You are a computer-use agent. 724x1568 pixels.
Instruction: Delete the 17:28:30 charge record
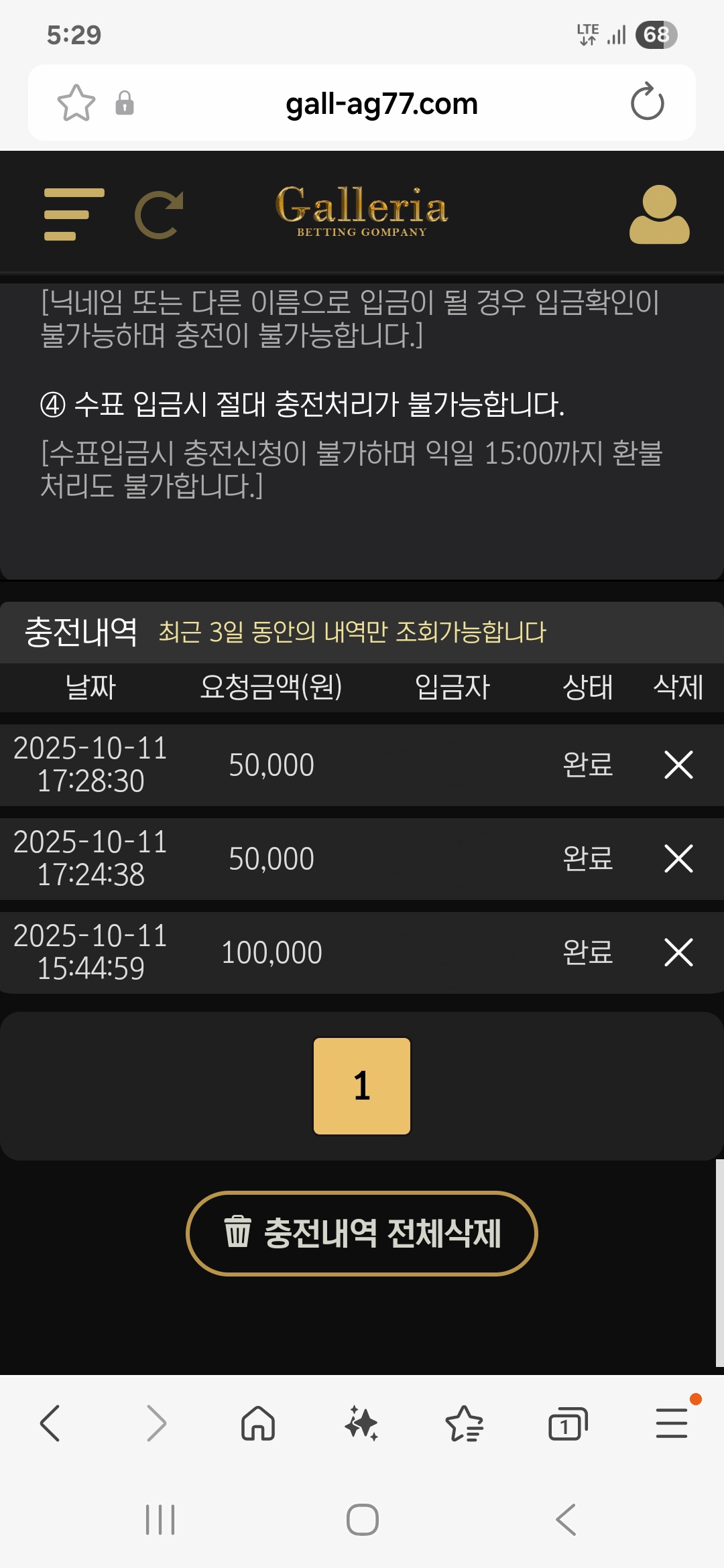678,765
